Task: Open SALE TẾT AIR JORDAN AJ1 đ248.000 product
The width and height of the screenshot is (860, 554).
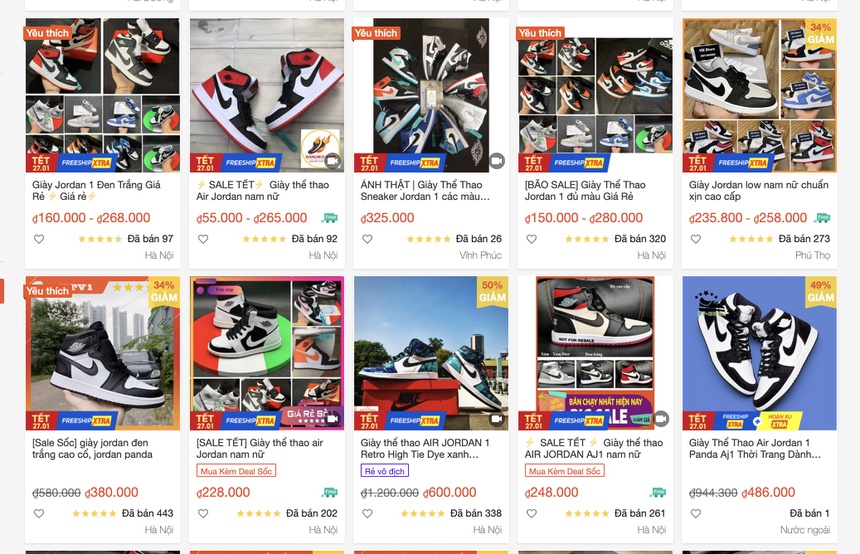Action: 594,354
